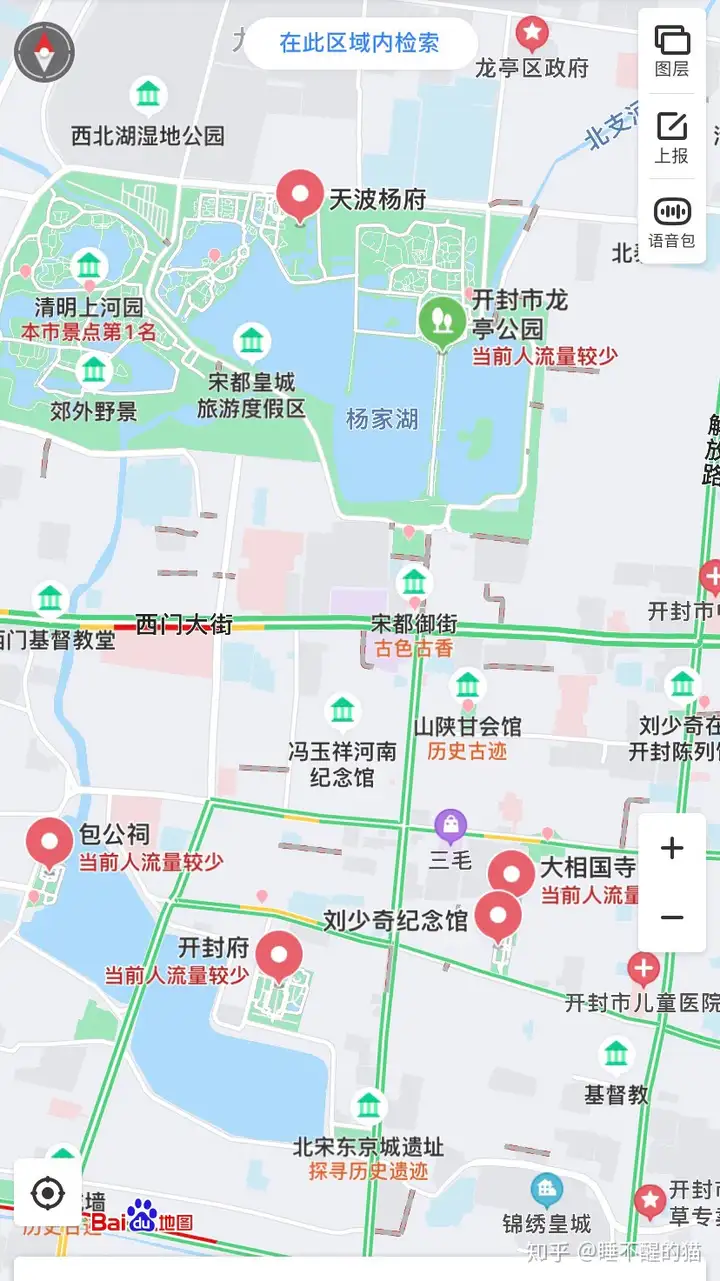This screenshot has height=1281, width=720.
Task: Select the 天波杨府 red pin
Action: (300, 194)
